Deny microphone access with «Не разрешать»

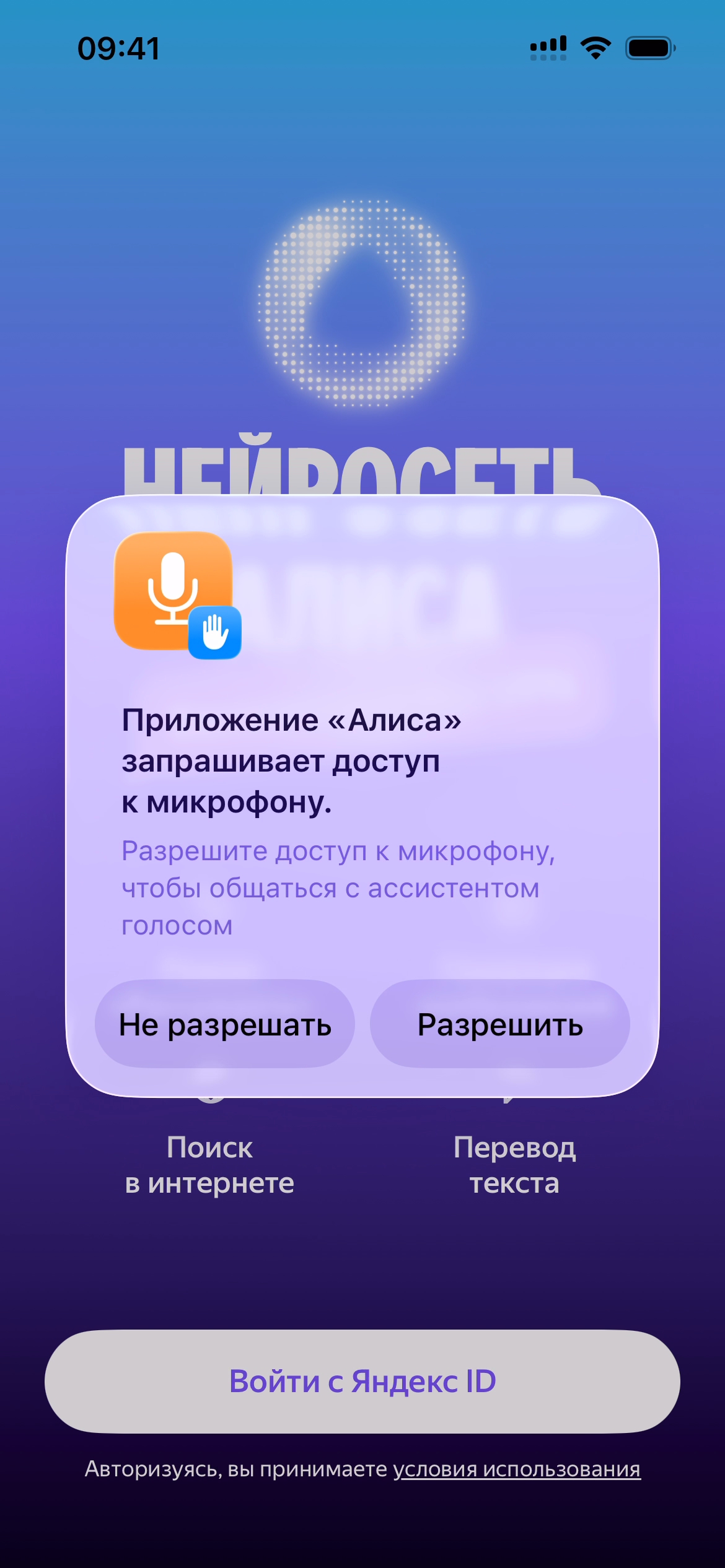click(x=225, y=1024)
